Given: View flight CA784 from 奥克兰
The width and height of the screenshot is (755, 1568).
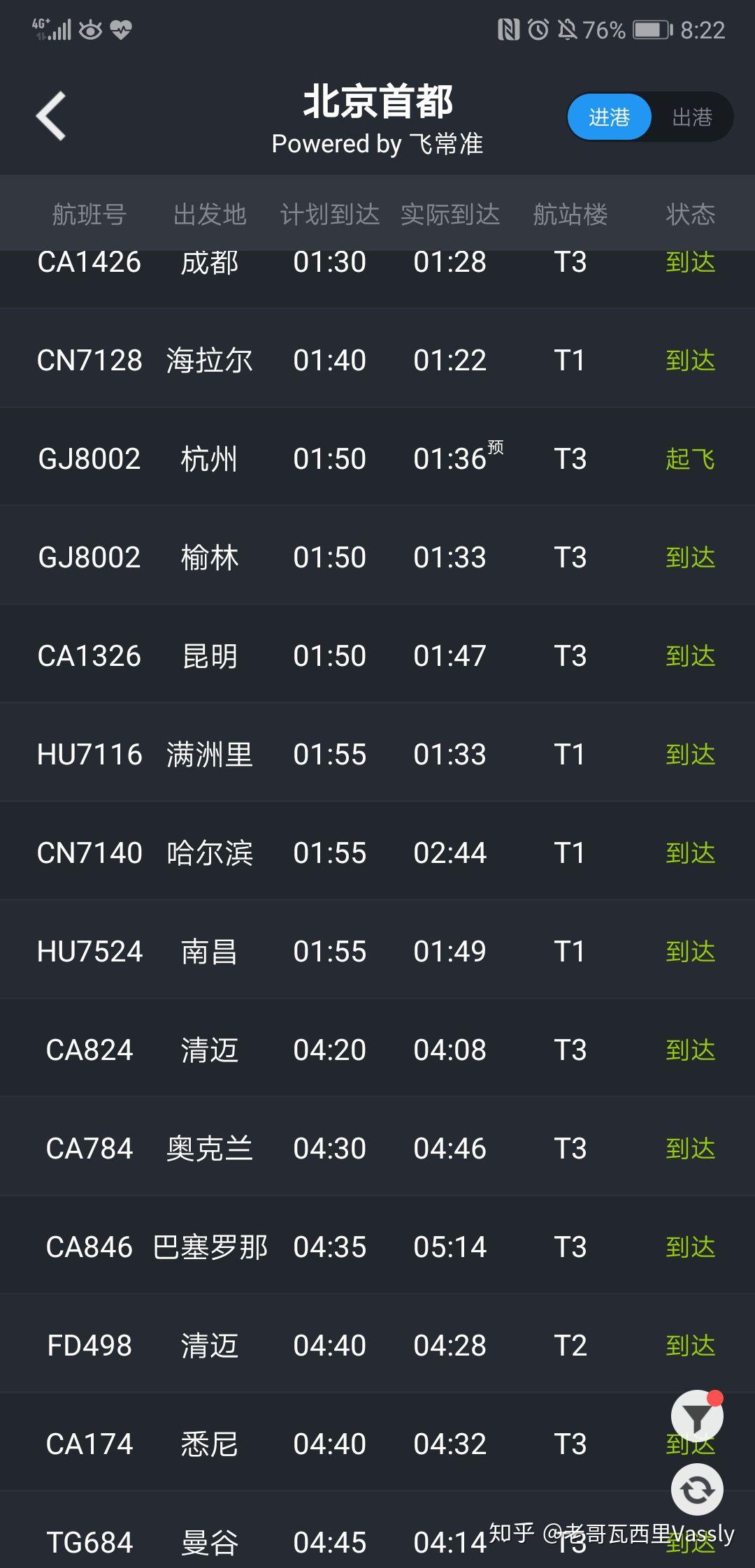Looking at the screenshot, I should 377,1149.
